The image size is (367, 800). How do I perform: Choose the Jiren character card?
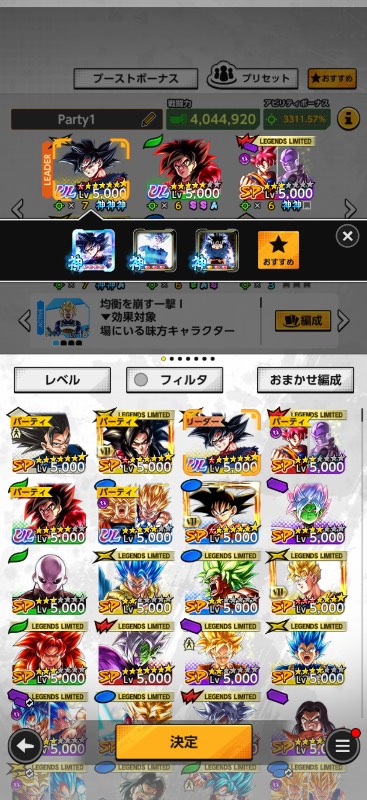[48, 583]
